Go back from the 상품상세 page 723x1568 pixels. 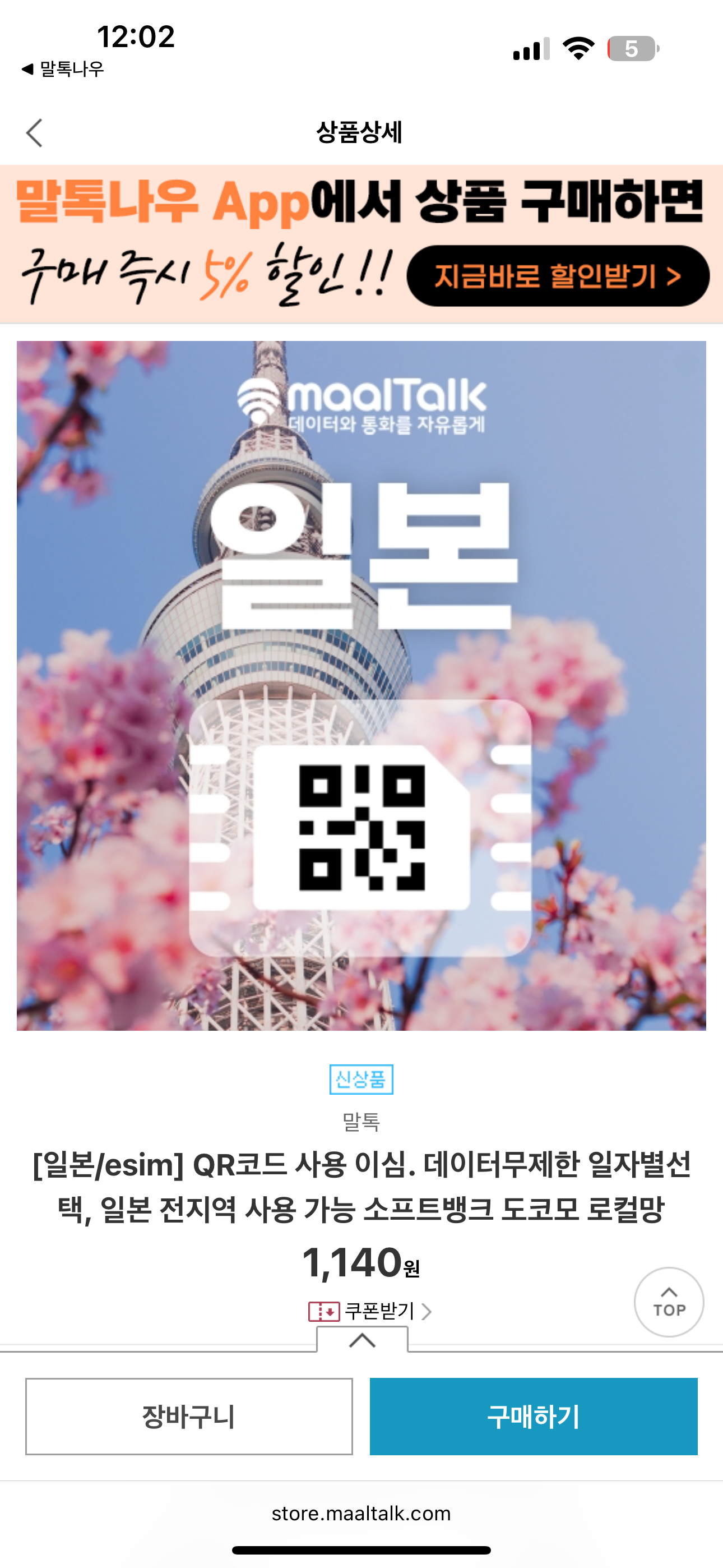click(x=35, y=133)
